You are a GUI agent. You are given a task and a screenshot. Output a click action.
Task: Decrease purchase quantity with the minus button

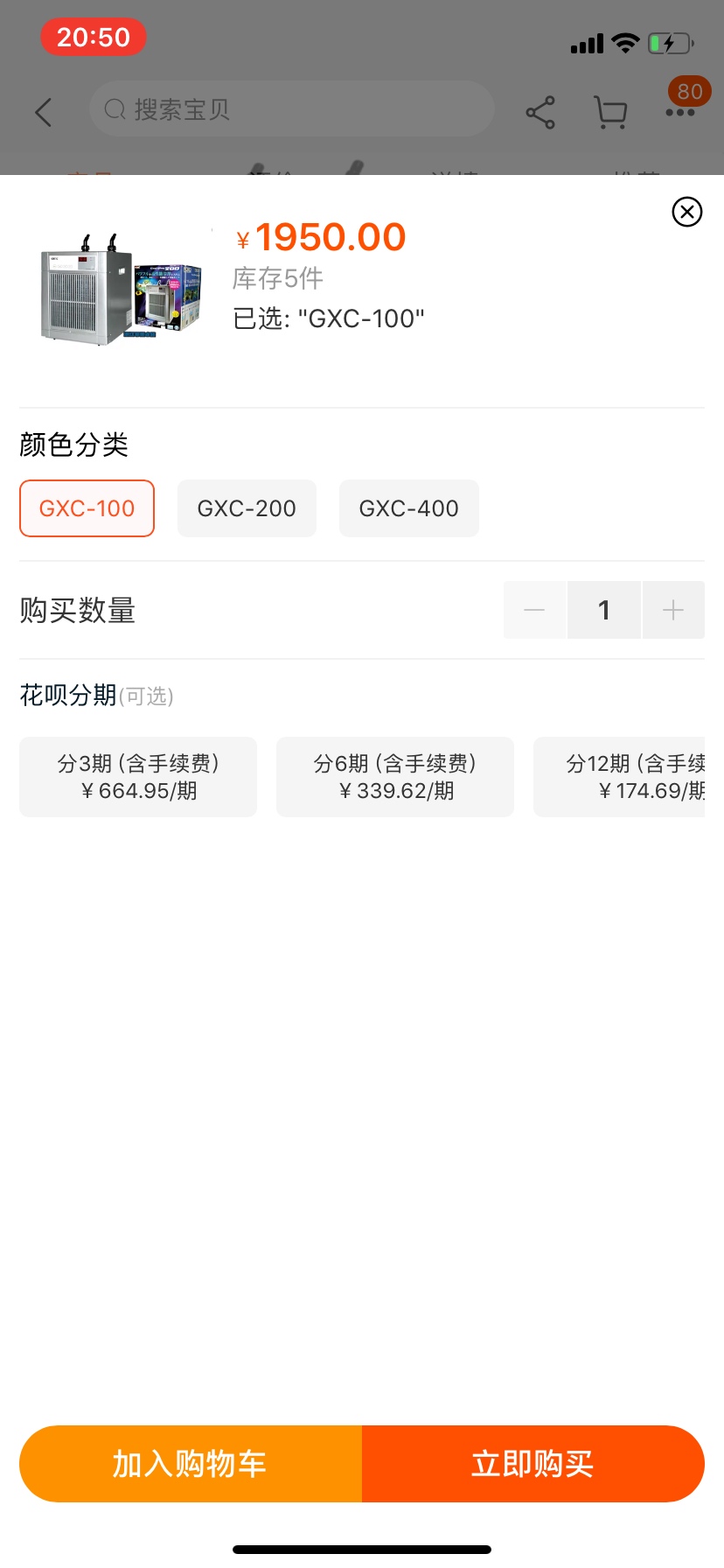(534, 610)
